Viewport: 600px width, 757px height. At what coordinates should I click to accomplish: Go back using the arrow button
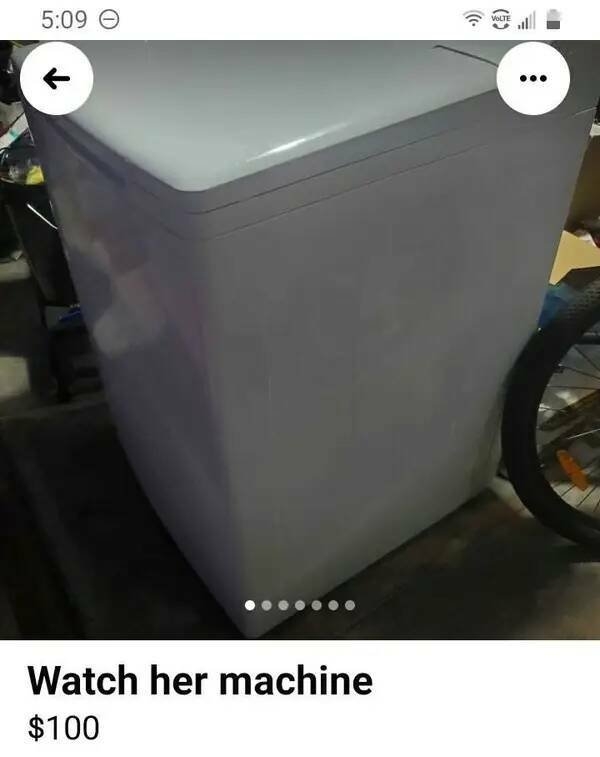[57, 78]
